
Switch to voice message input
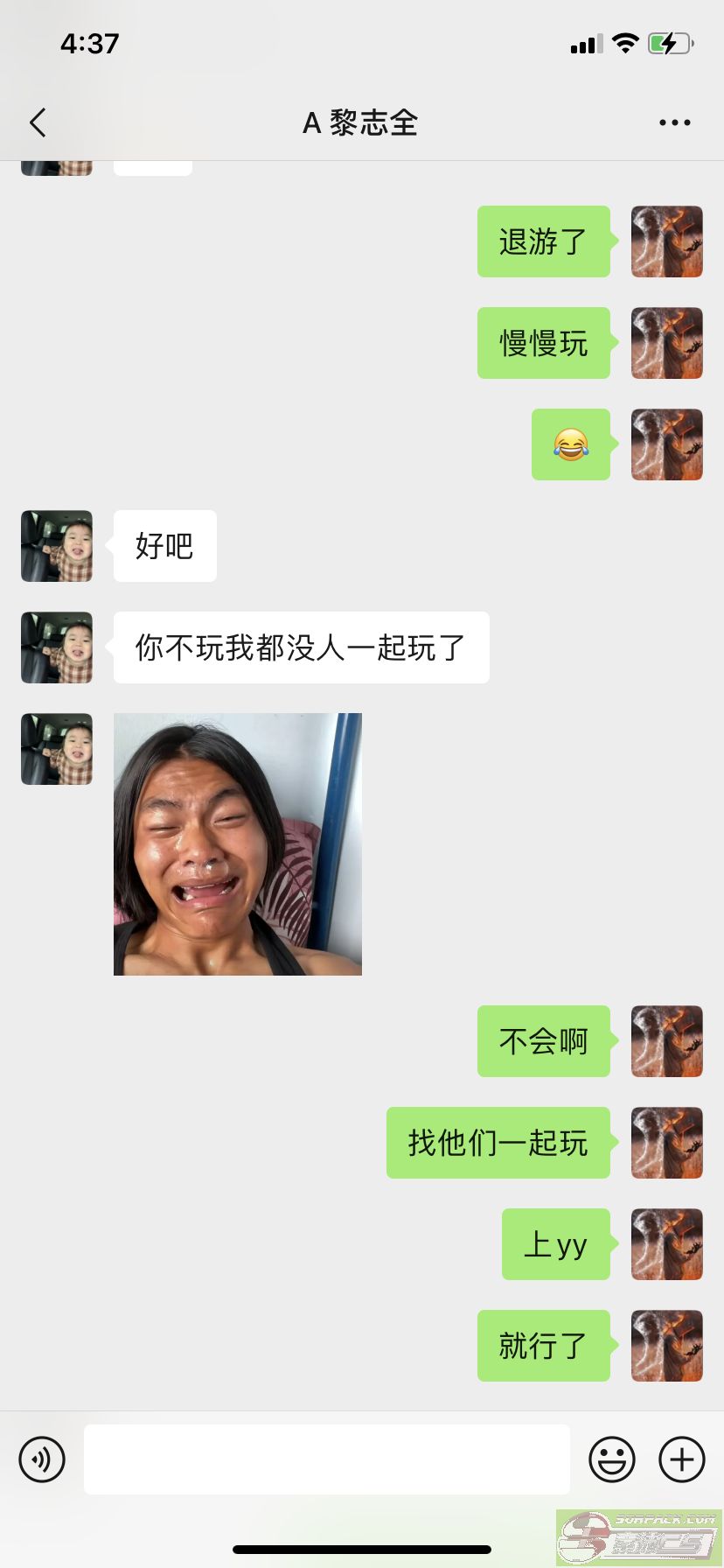(42, 1459)
